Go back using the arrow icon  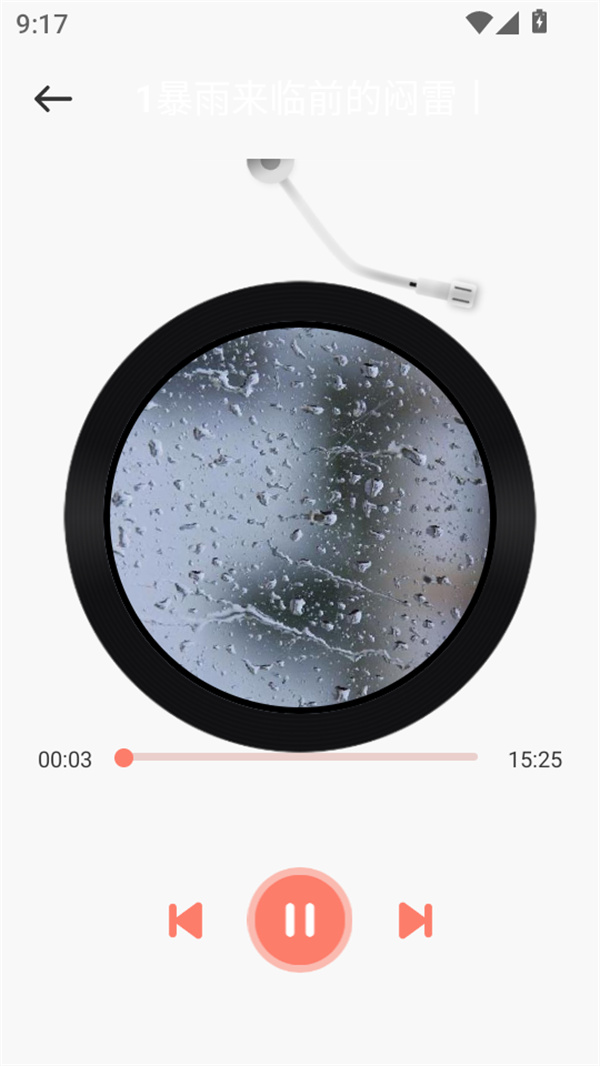coord(53,98)
